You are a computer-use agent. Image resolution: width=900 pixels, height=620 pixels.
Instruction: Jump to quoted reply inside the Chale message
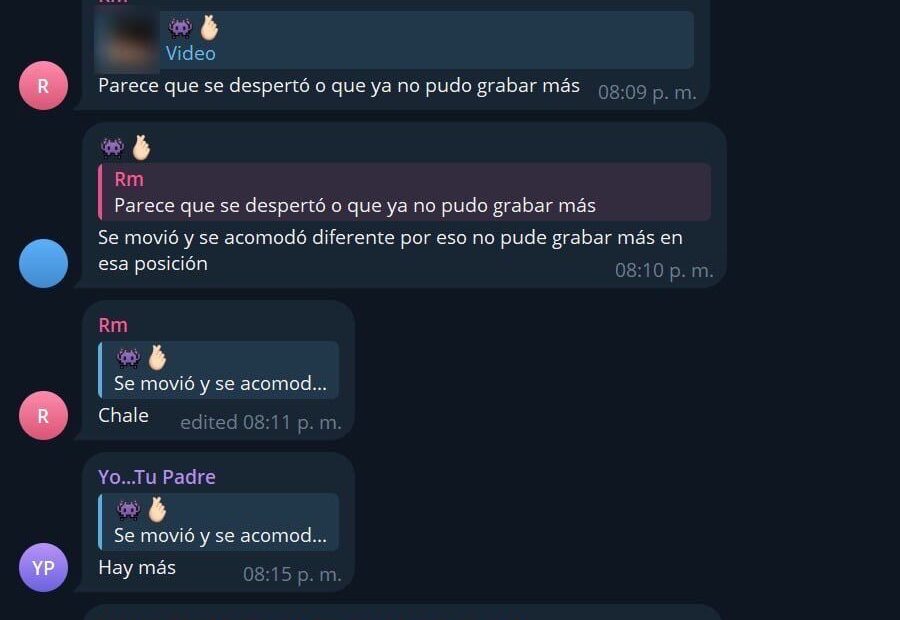pos(218,370)
